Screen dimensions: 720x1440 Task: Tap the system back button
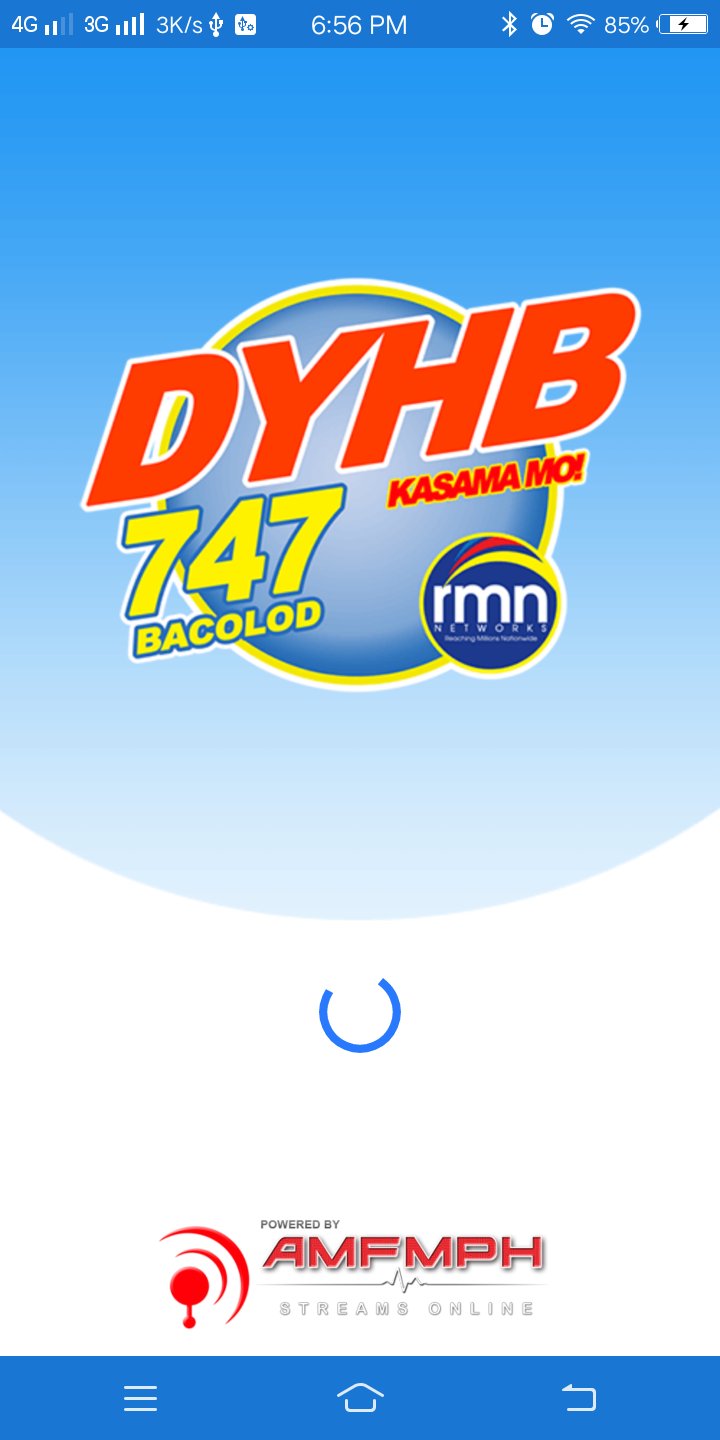579,1398
